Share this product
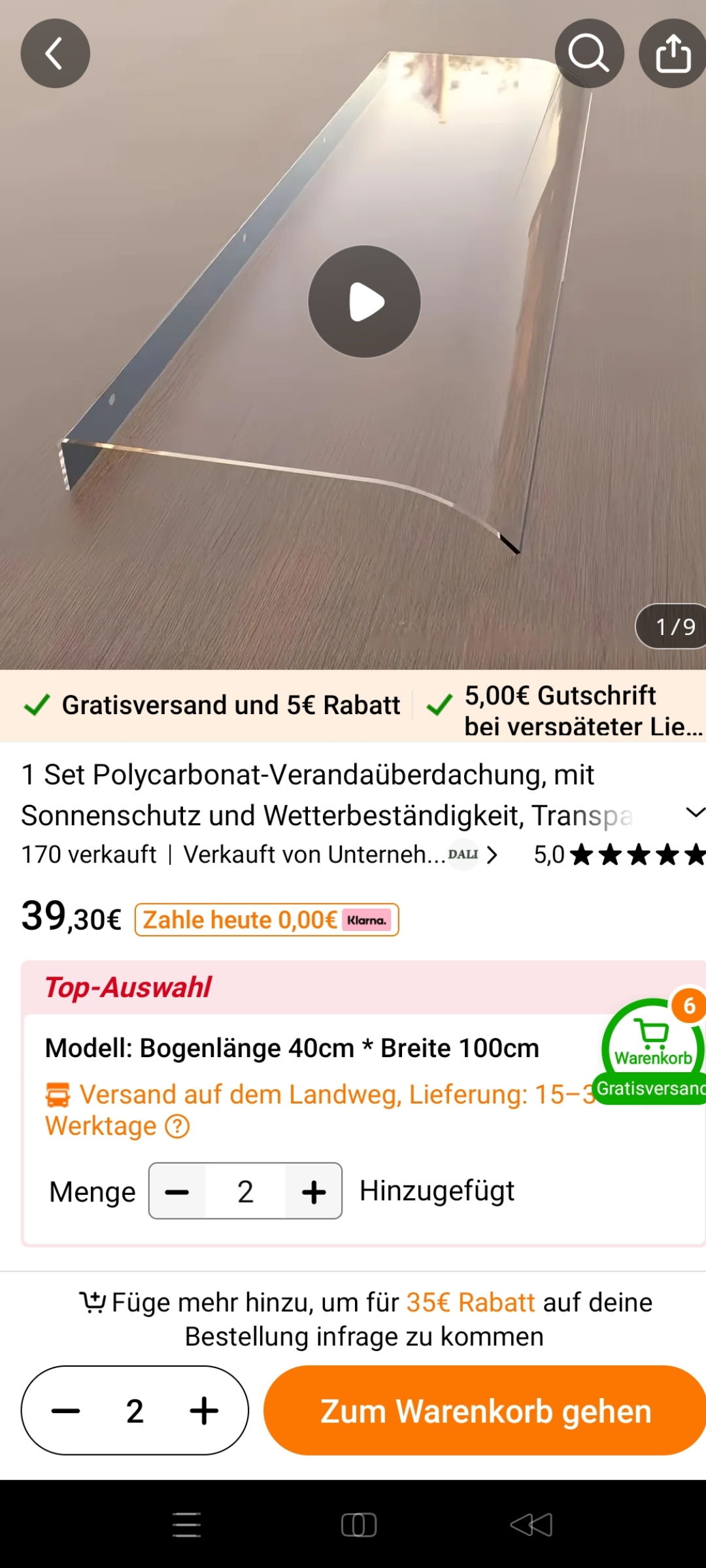Screen dimensions: 706x1568 click(673, 54)
